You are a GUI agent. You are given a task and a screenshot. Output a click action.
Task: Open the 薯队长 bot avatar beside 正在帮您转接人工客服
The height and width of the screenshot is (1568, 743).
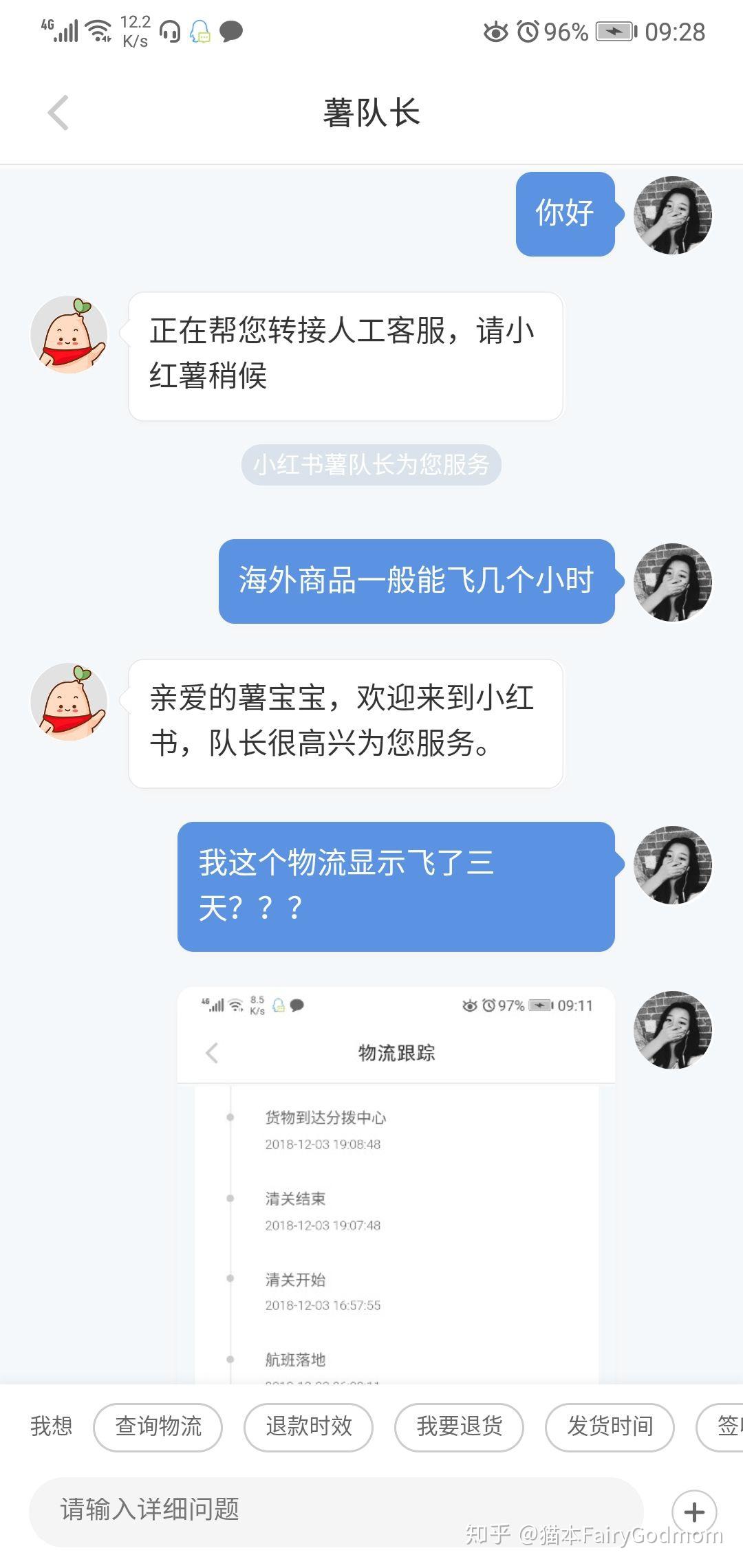coord(69,335)
